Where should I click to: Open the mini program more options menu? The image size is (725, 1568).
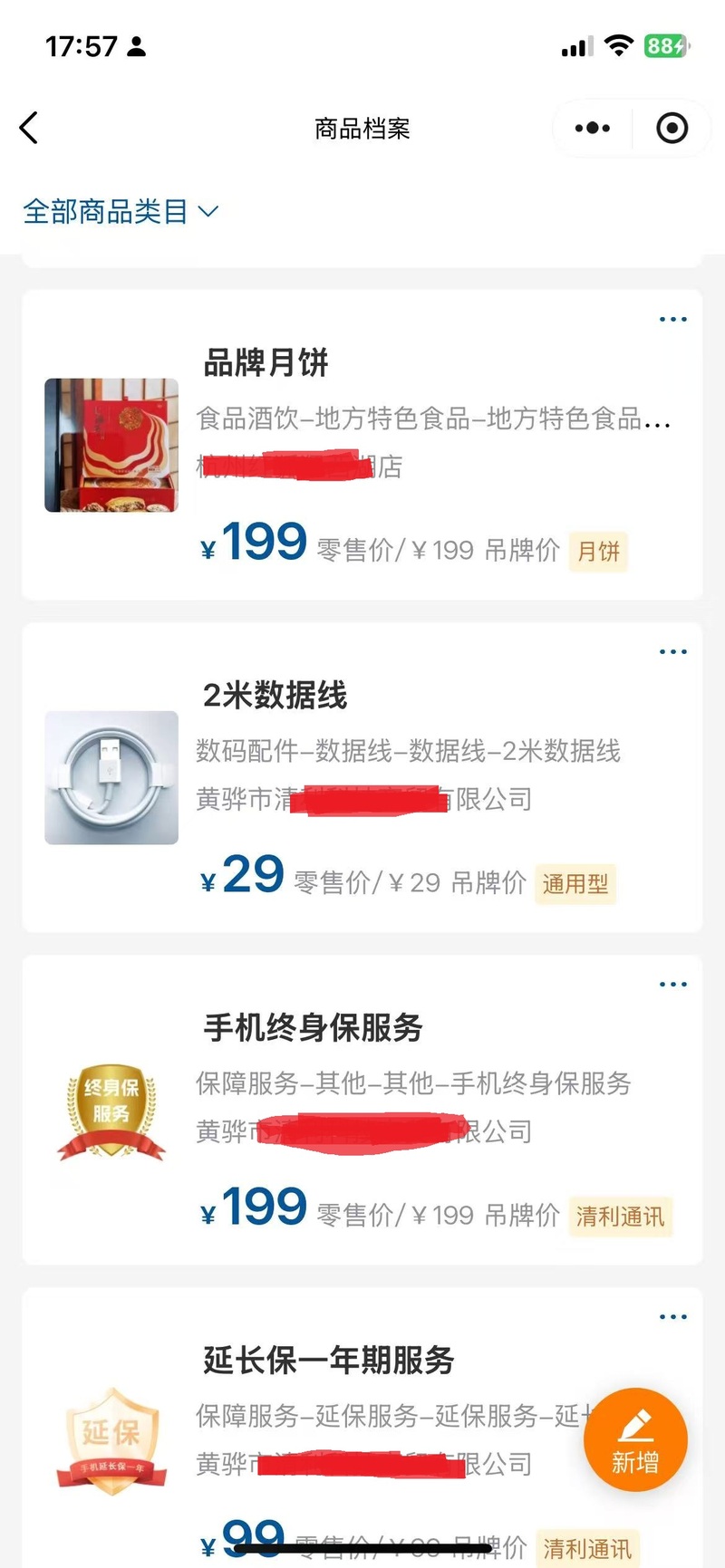click(593, 128)
